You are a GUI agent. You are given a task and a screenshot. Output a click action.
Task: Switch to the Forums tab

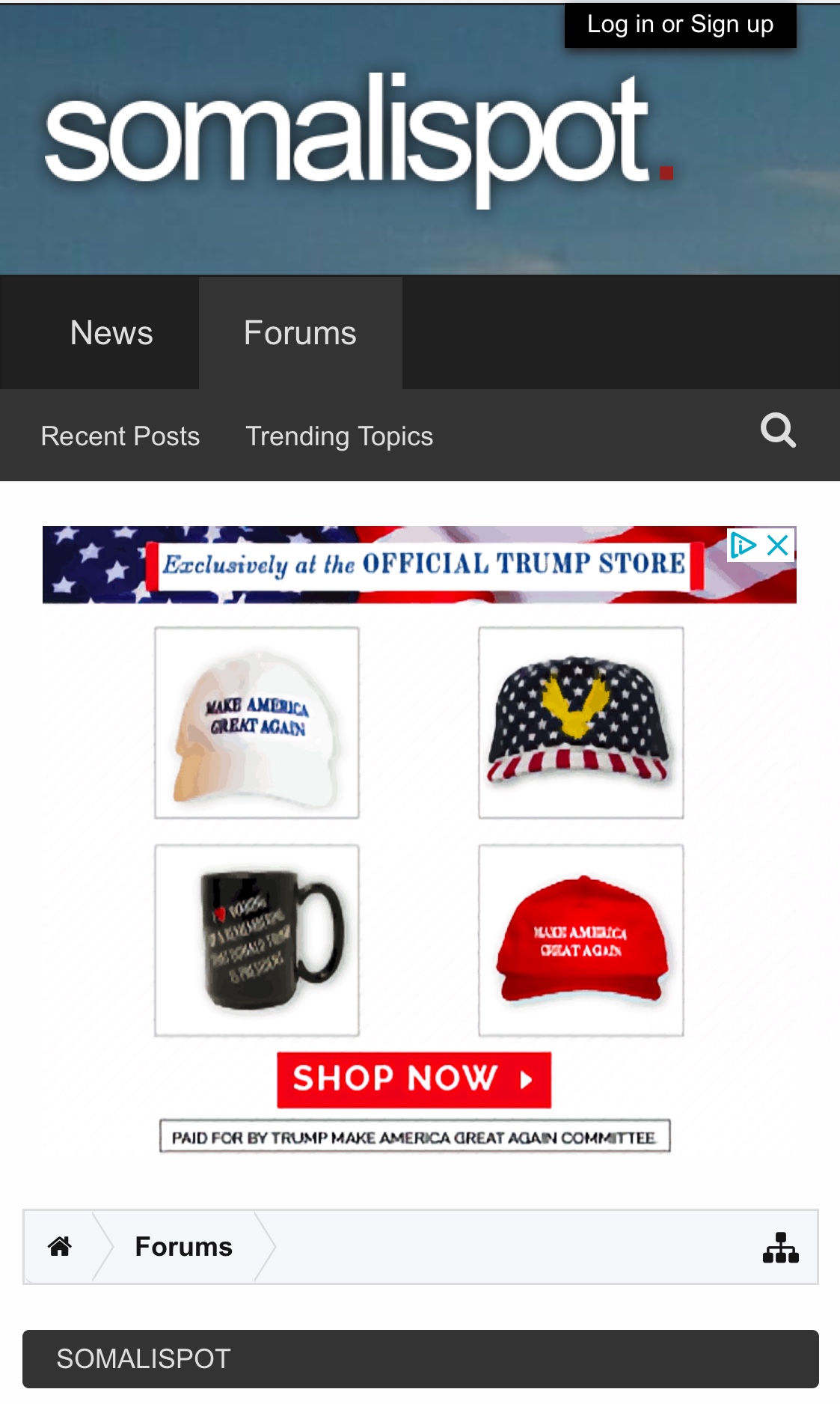(x=300, y=333)
